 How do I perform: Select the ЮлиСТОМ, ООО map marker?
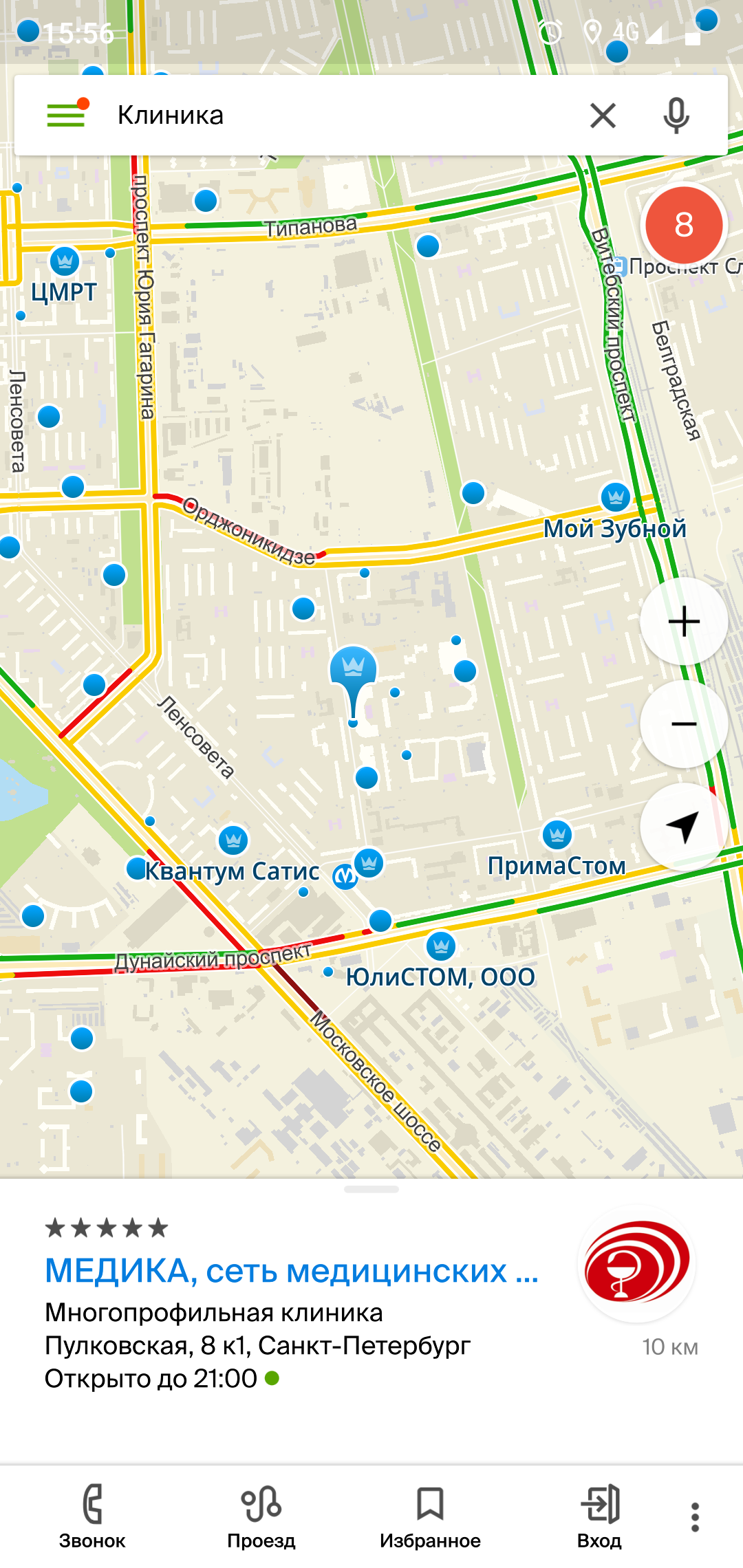[441, 946]
